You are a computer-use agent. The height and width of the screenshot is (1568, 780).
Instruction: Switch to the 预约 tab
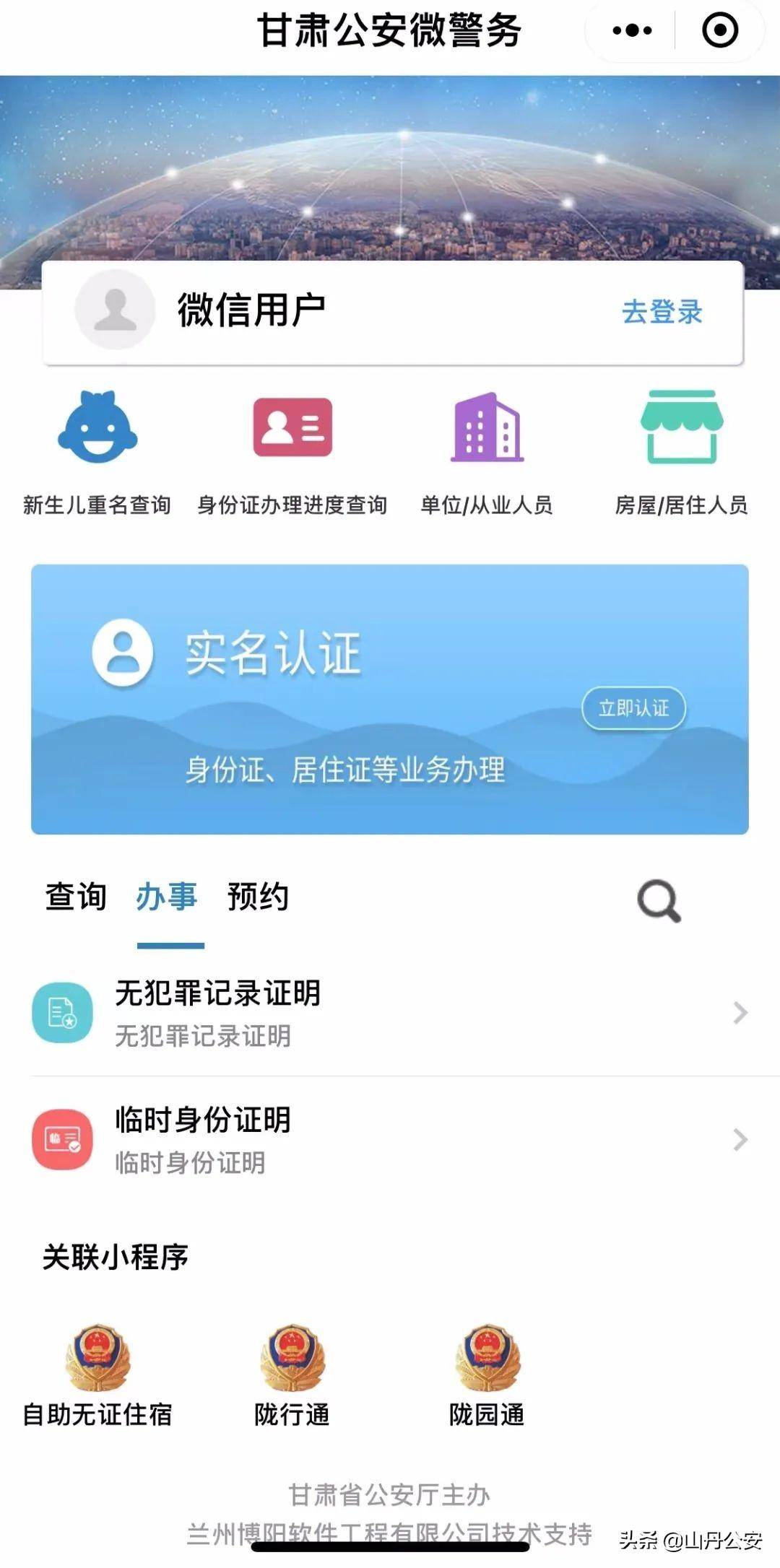click(x=258, y=897)
